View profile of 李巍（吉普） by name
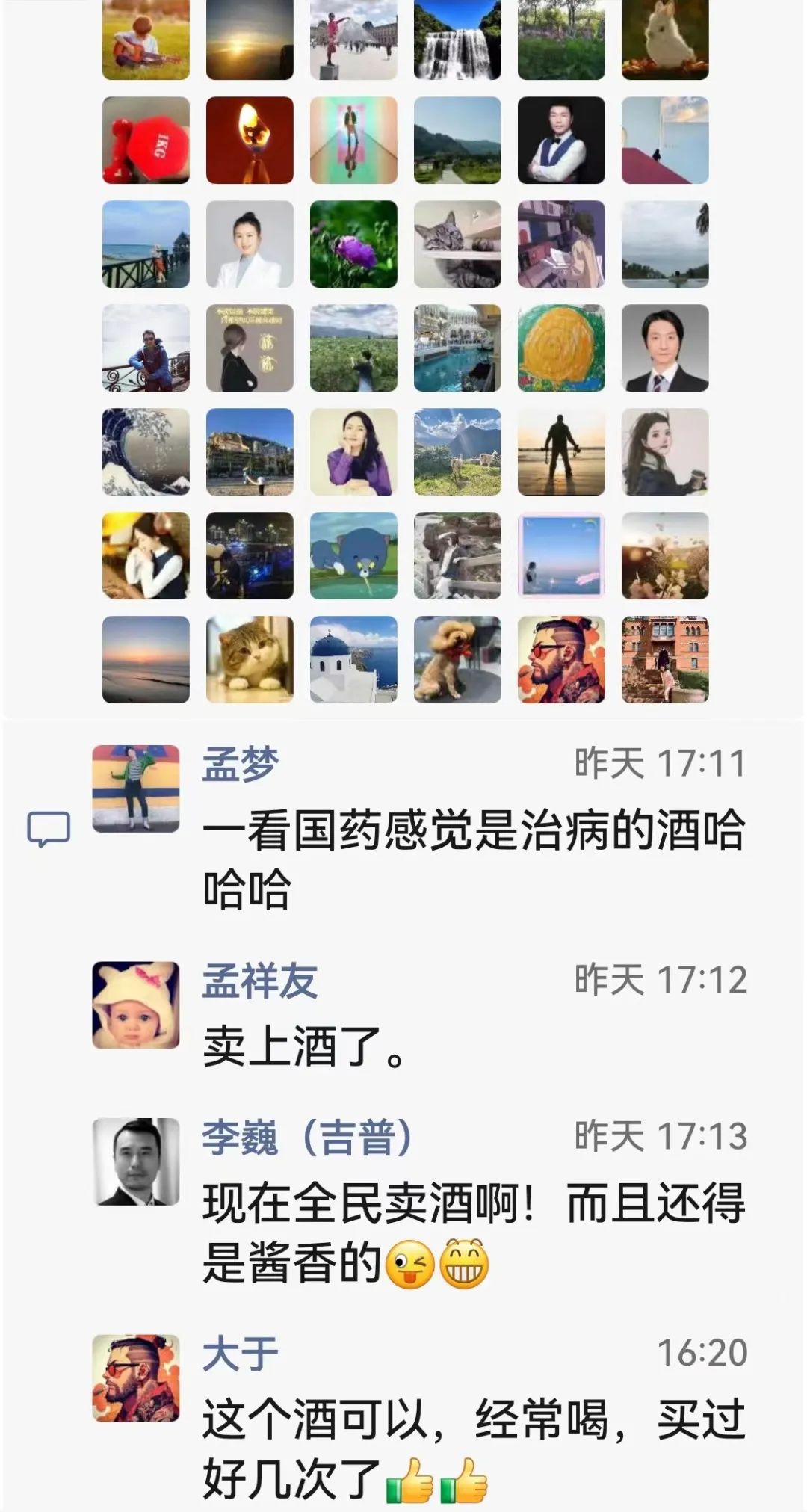Screen dimensions: 807x1512 (306, 1137)
